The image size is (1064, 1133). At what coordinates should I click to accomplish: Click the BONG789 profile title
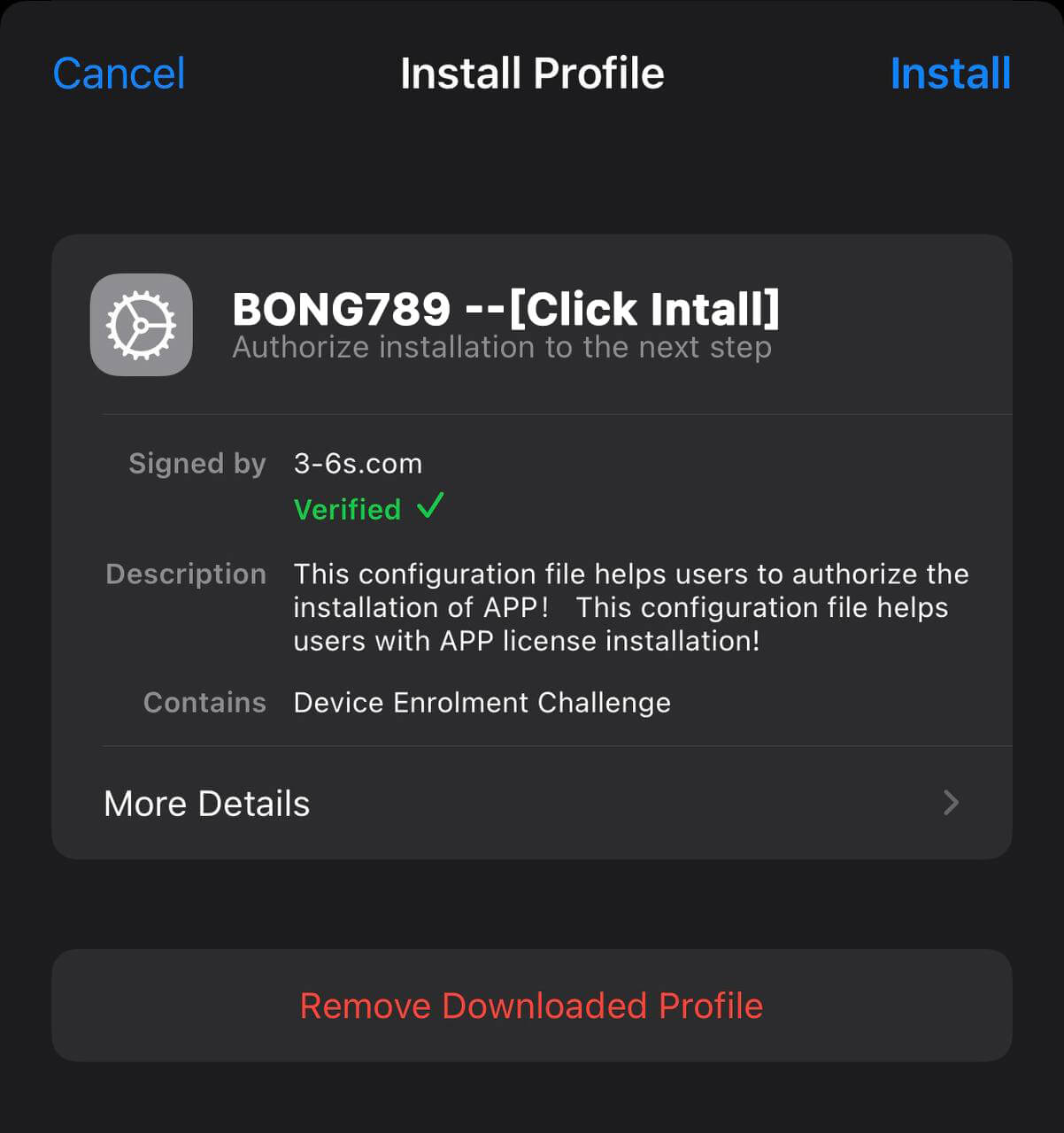pos(505,308)
